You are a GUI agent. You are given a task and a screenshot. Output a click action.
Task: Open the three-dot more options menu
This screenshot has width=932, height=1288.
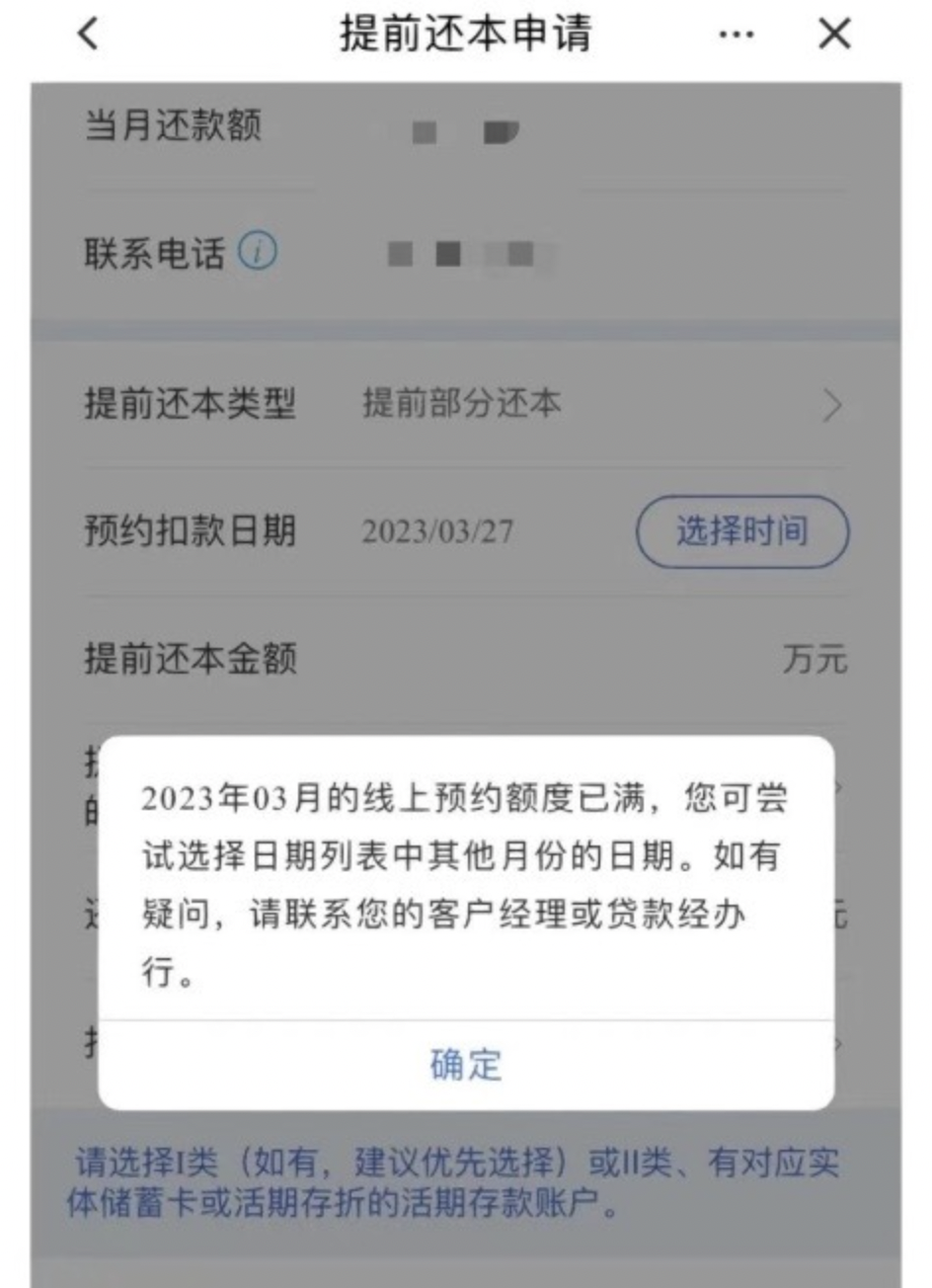coord(737,35)
